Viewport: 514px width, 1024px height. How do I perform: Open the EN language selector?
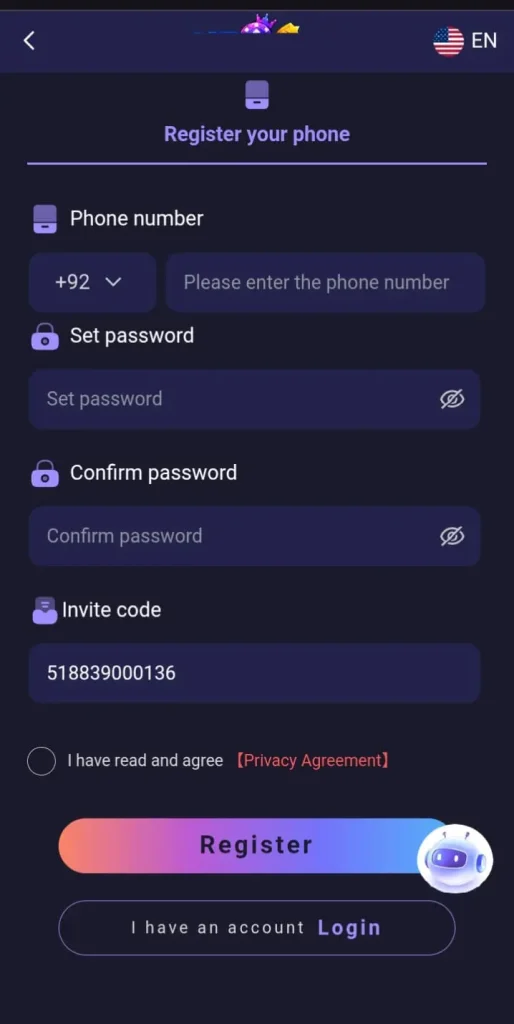tap(465, 41)
